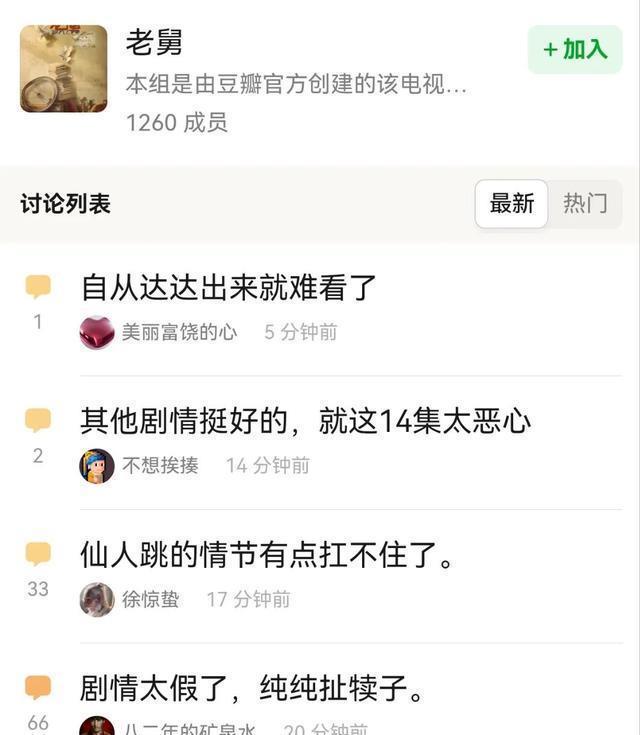Open the post 自从达达出来就难看了
This screenshot has height=735, width=640.
(x=229, y=288)
